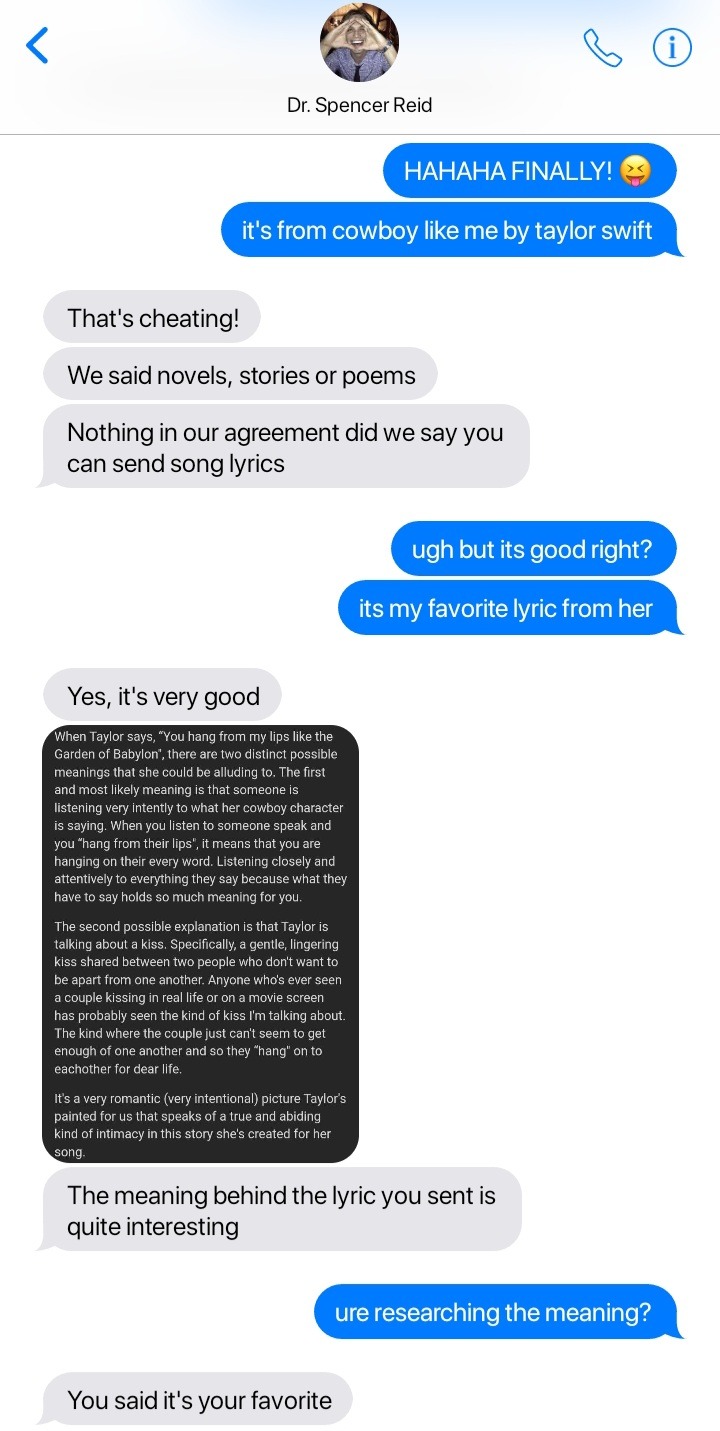Open the lyric meaning screenshot image
The width and height of the screenshot is (720, 1431).
[200, 943]
